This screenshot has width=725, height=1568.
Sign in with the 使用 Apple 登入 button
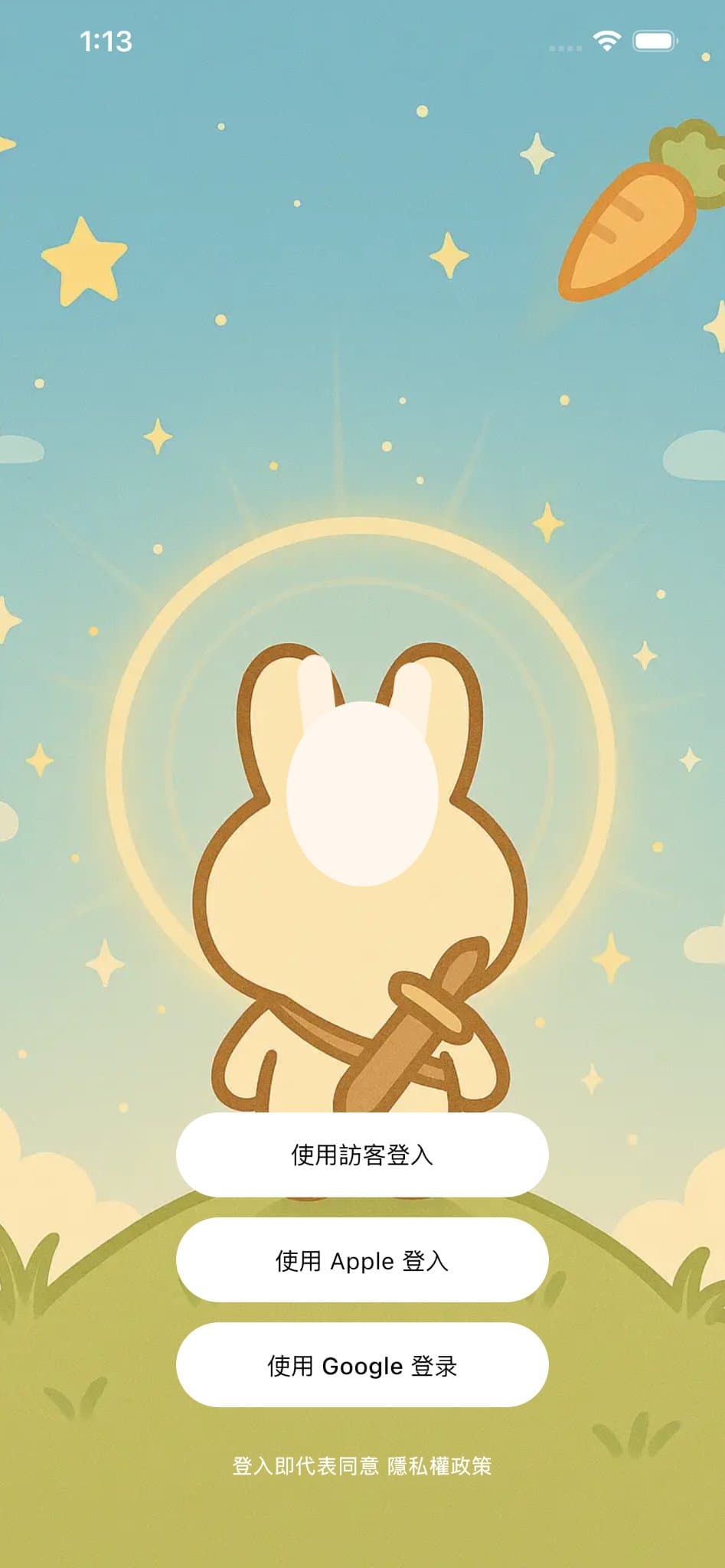point(362,1260)
